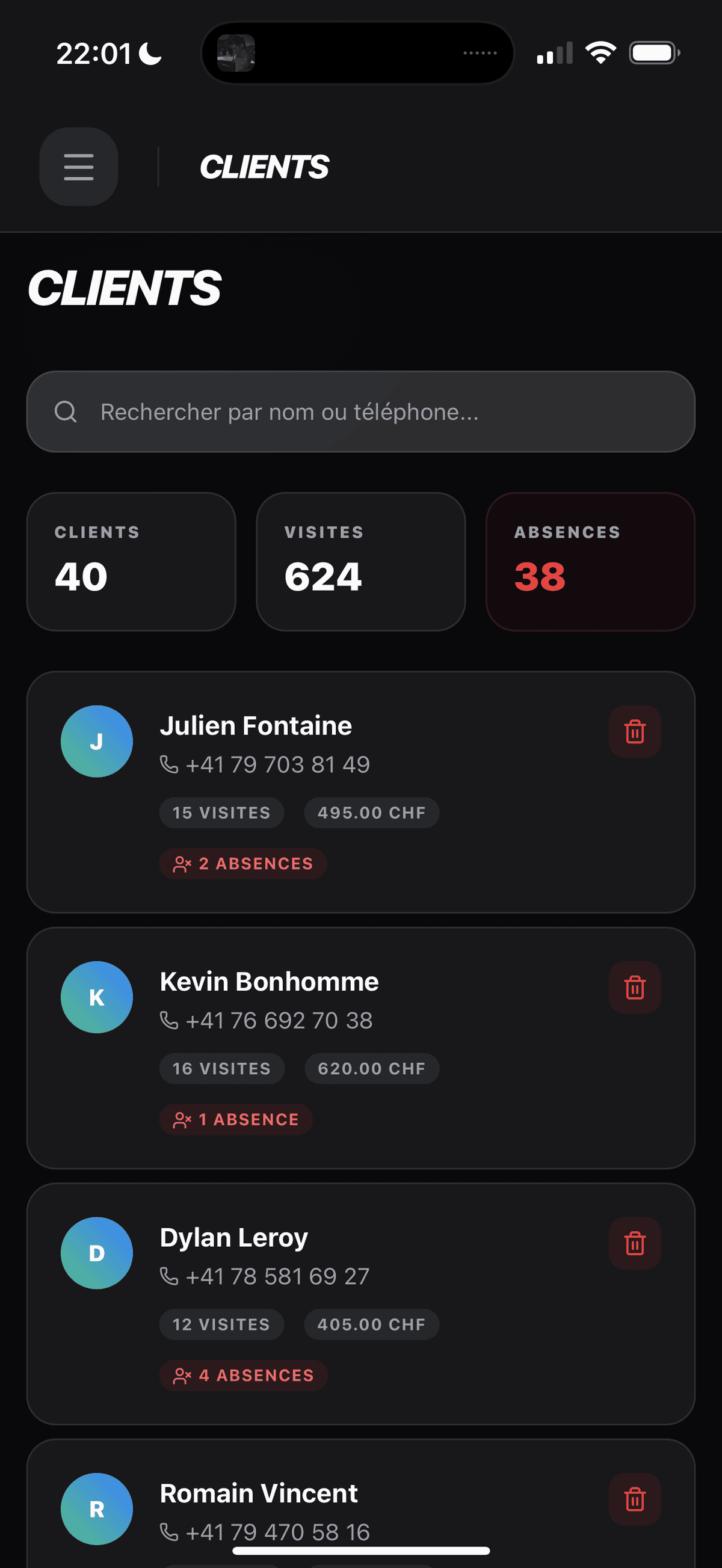The height and width of the screenshot is (1568, 722).
Task: Select Dylan Leroy's avatar initial D
Action: coord(96,1252)
